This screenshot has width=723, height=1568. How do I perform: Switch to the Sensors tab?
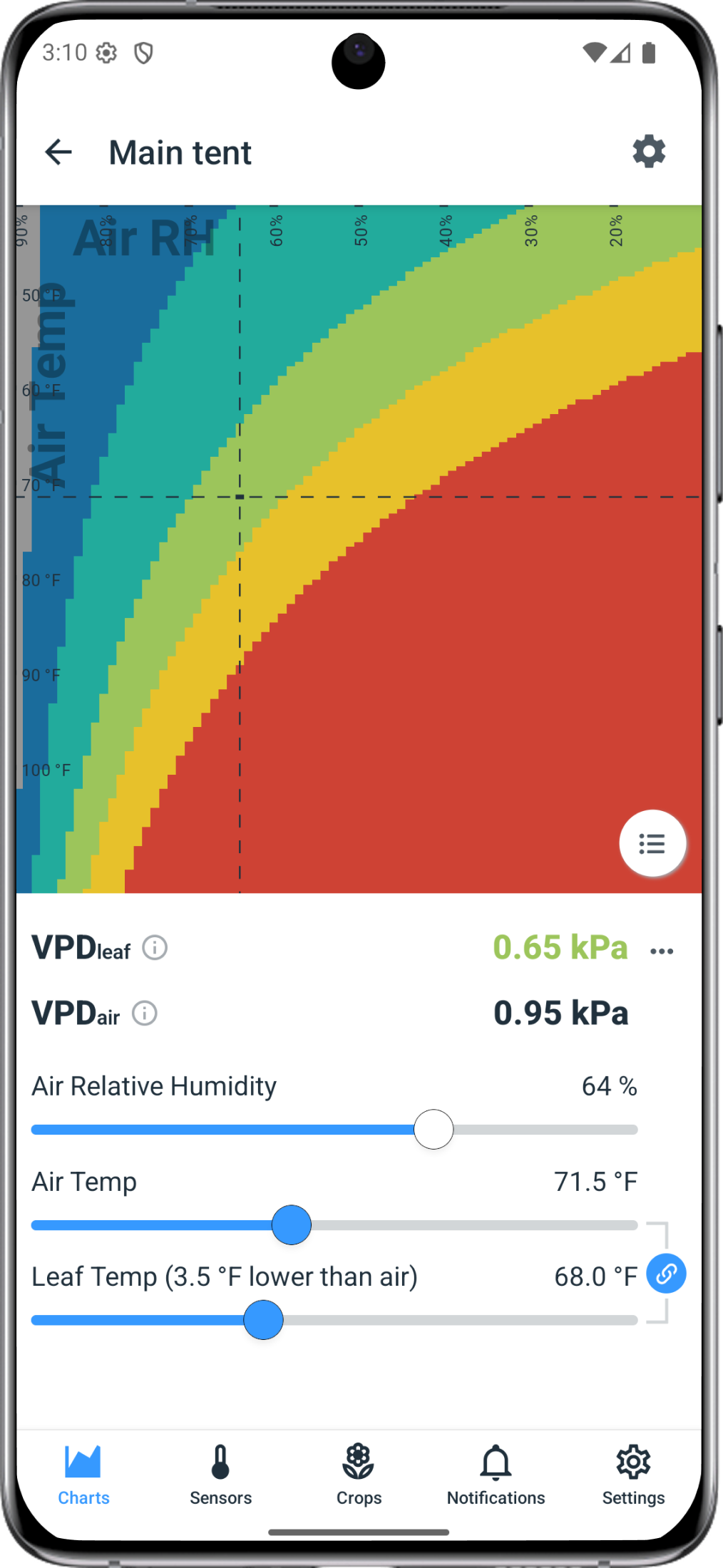coord(221,1475)
